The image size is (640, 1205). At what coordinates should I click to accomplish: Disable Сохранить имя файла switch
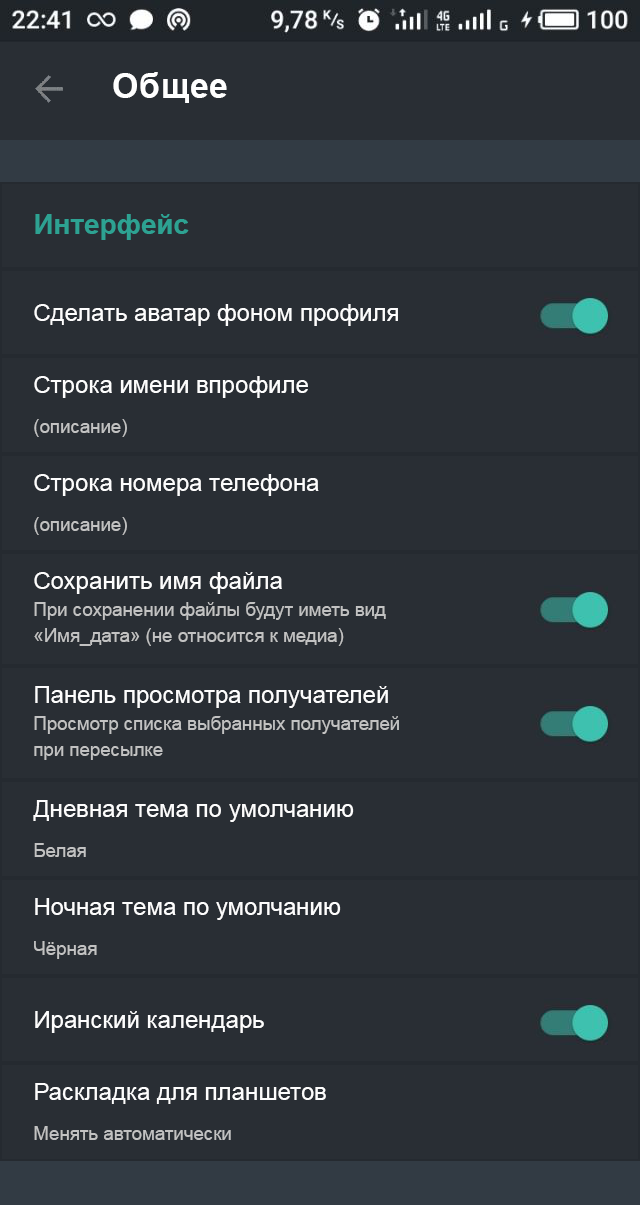pyautogui.click(x=574, y=609)
